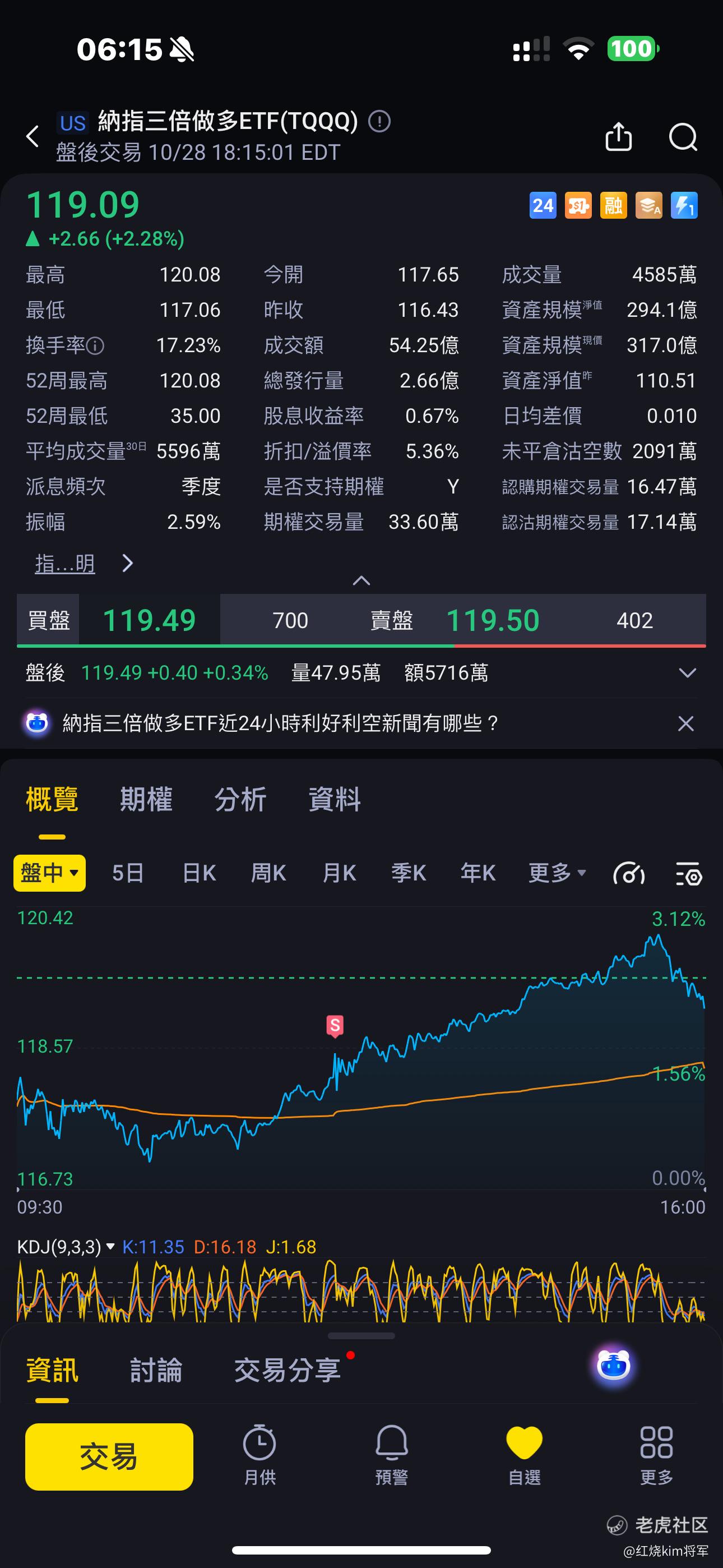Switch to the 分析 tab
Image resolution: width=723 pixels, height=1568 pixels.
click(x=240, y=799)
